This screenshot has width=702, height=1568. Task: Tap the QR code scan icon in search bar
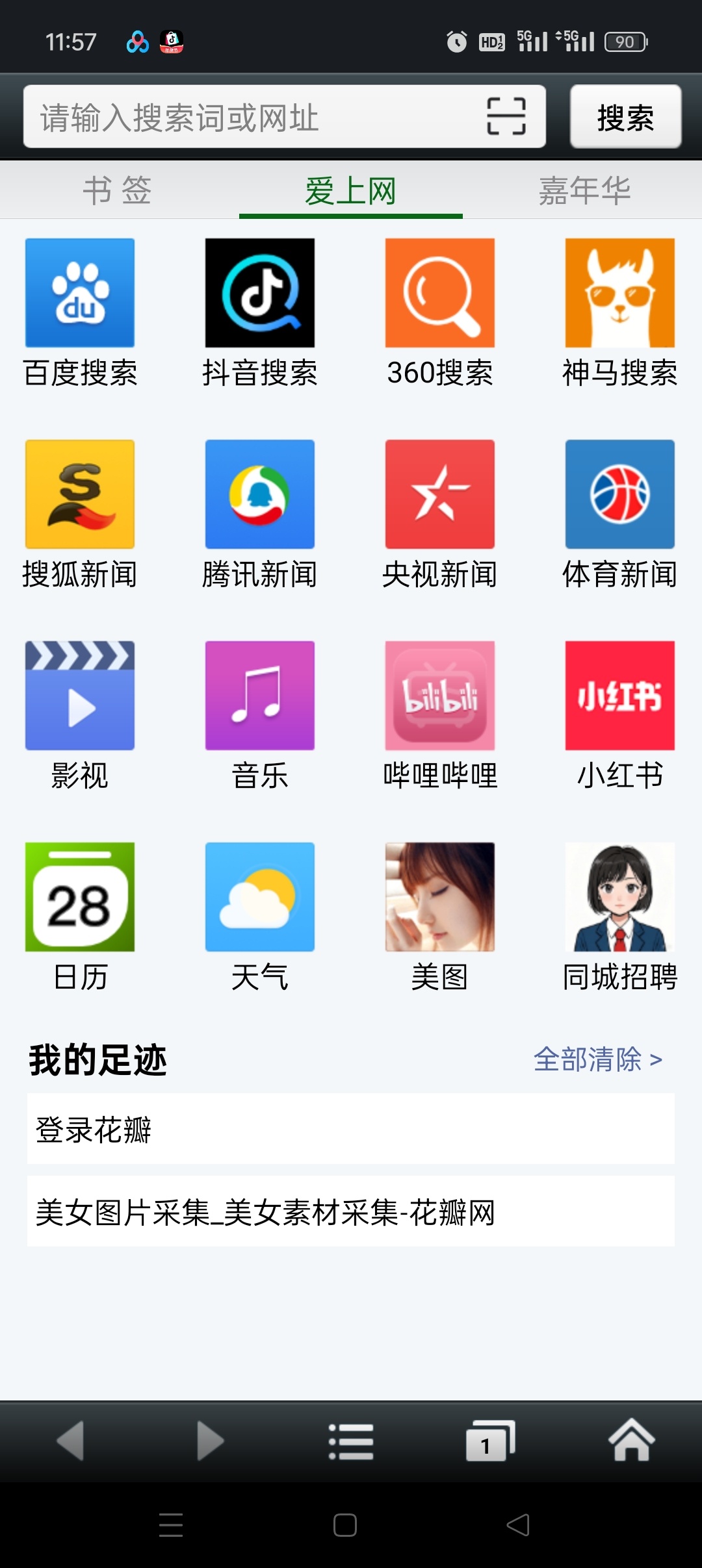[x=506, y=117]
